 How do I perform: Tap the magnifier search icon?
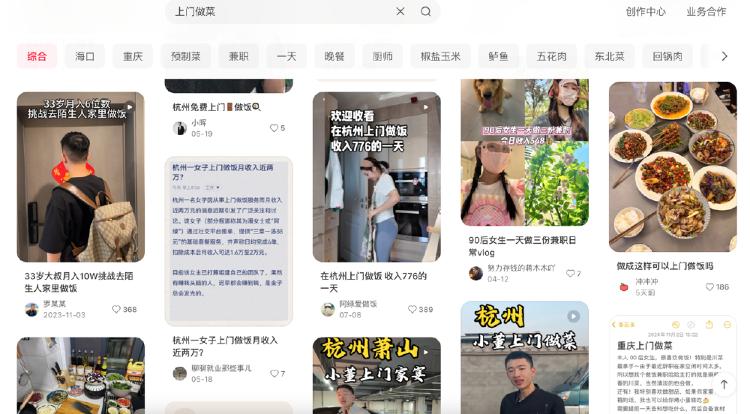coord(426,11)
